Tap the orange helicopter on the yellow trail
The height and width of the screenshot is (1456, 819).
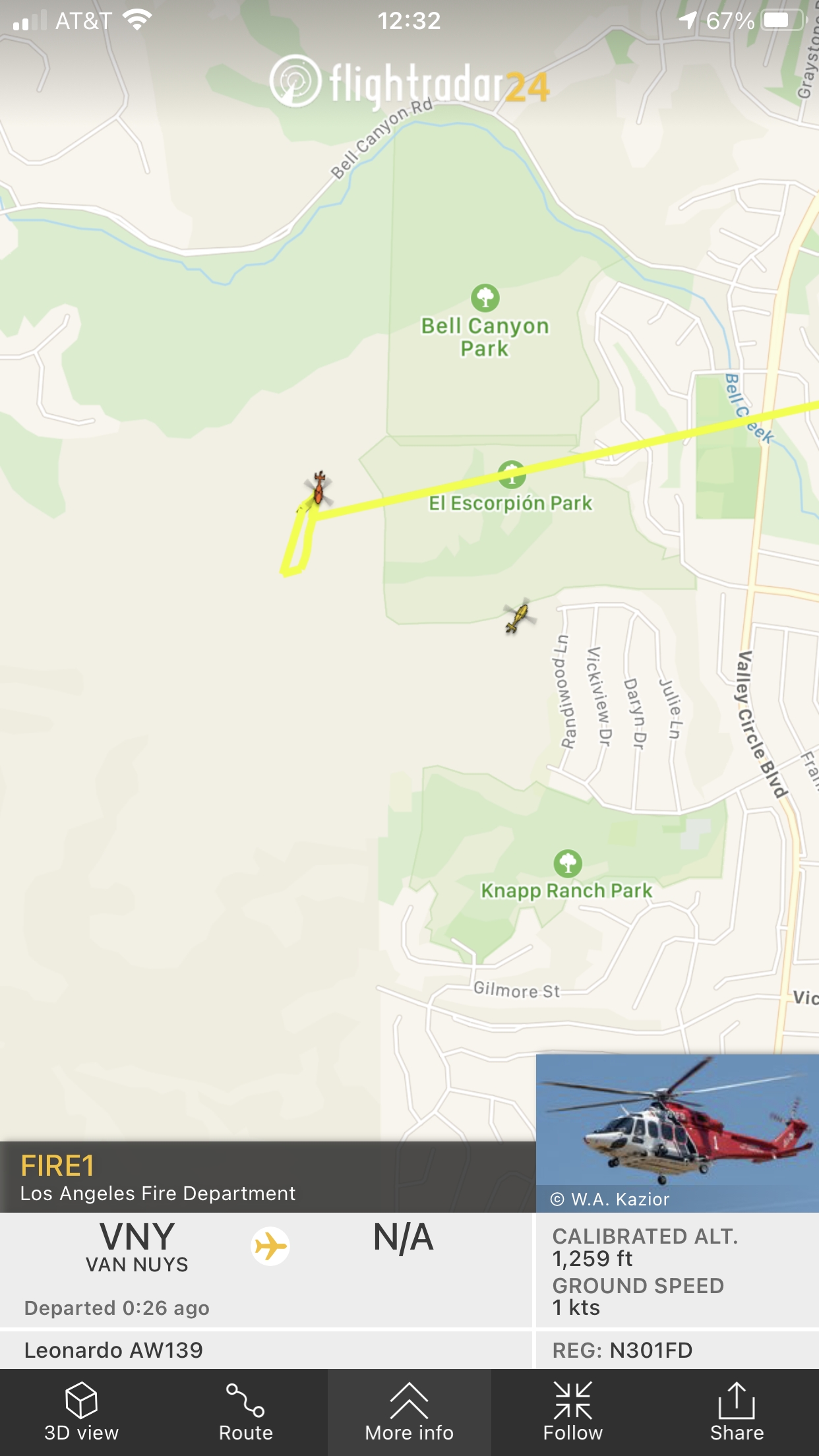318,489
